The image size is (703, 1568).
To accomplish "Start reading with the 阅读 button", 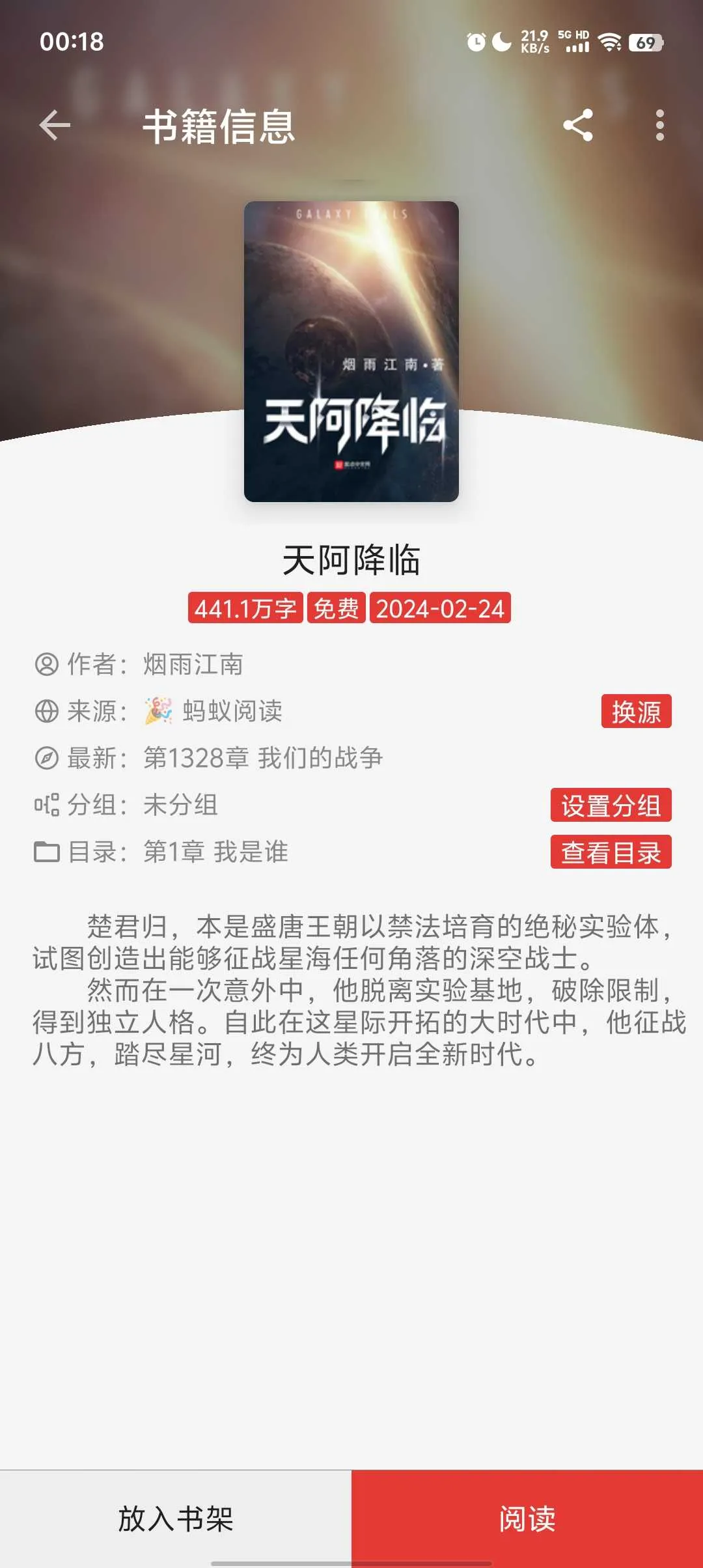I will click(527, 1519).
